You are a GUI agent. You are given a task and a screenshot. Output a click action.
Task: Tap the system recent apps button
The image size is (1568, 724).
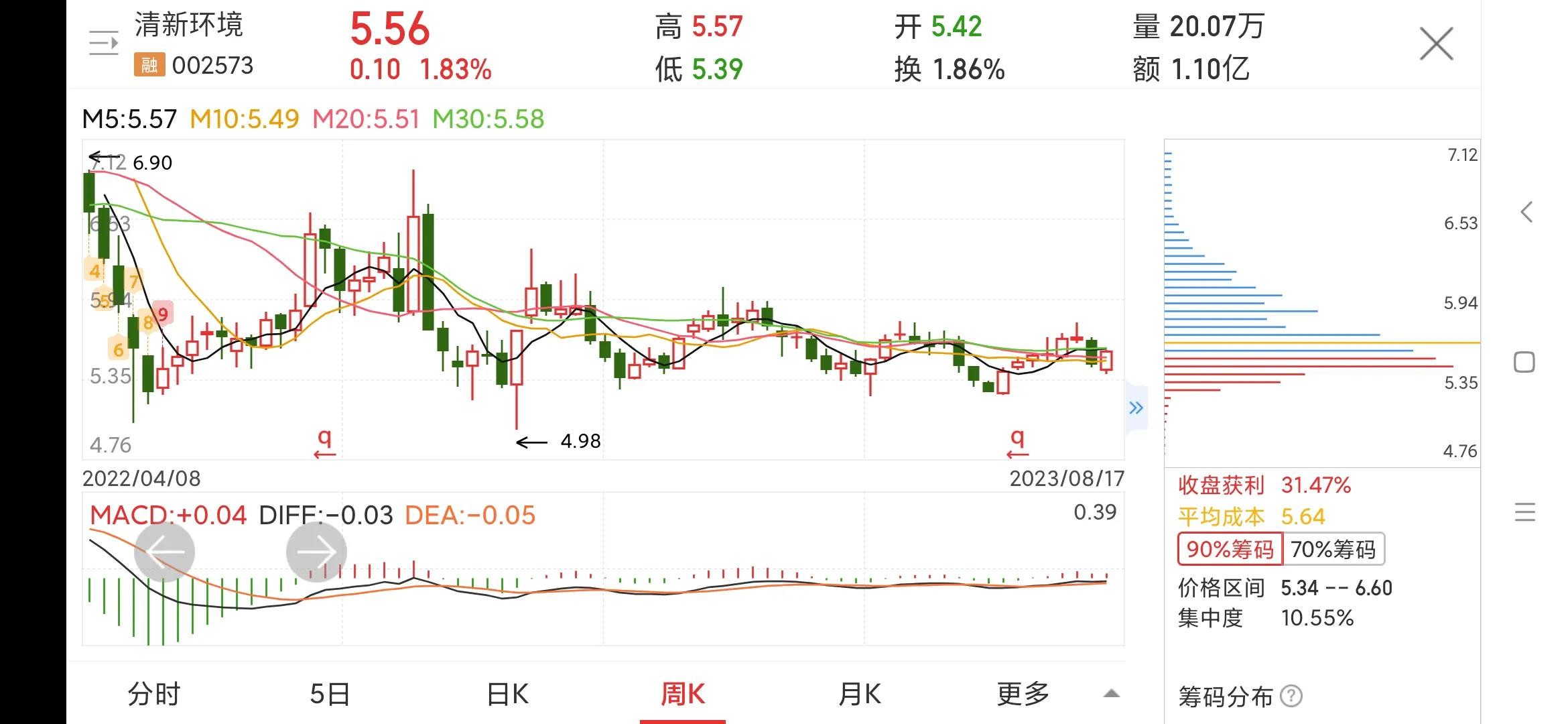coord(1524,512)
